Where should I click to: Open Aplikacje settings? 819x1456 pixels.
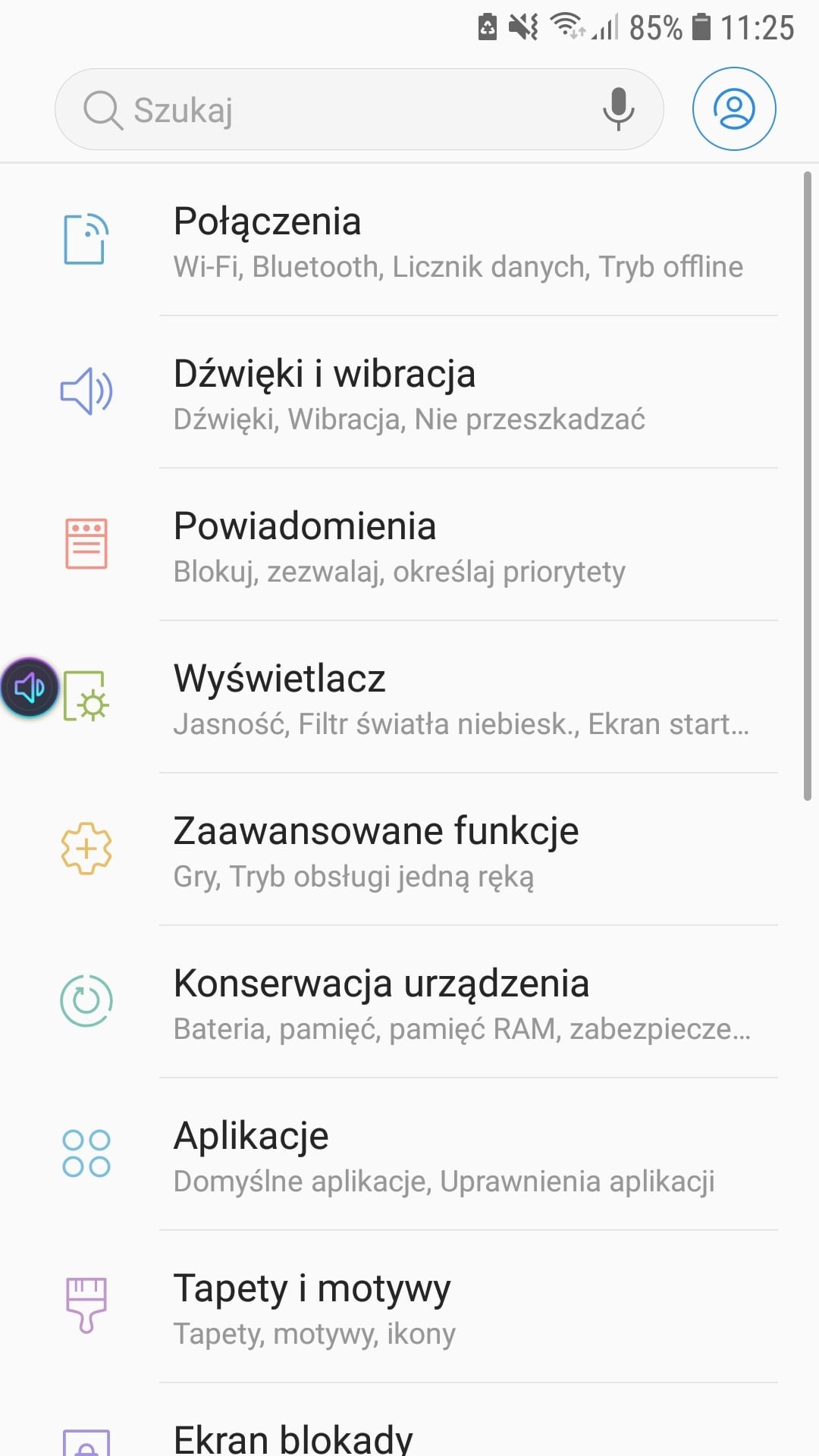tap(409, 1154)
